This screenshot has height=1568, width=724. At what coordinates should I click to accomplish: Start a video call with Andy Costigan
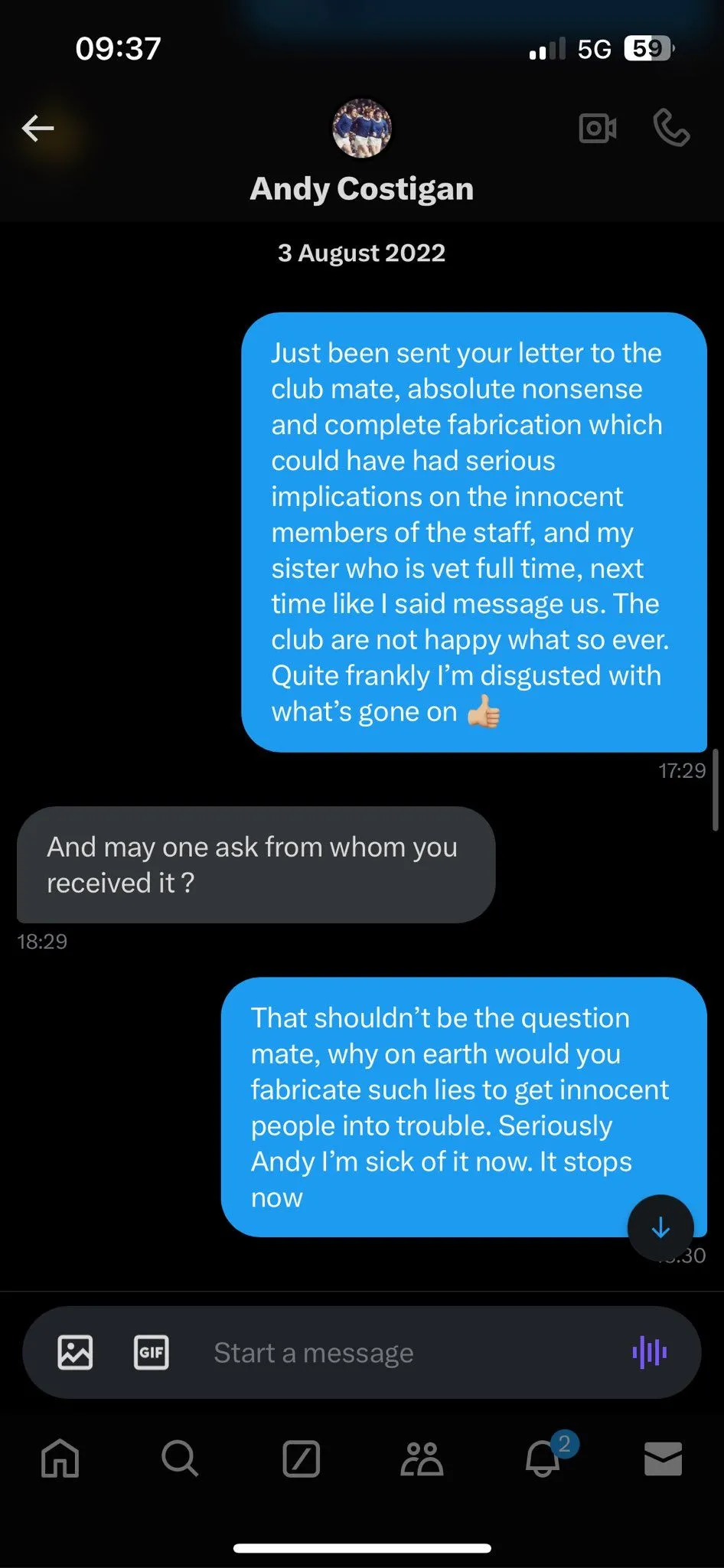598,128
